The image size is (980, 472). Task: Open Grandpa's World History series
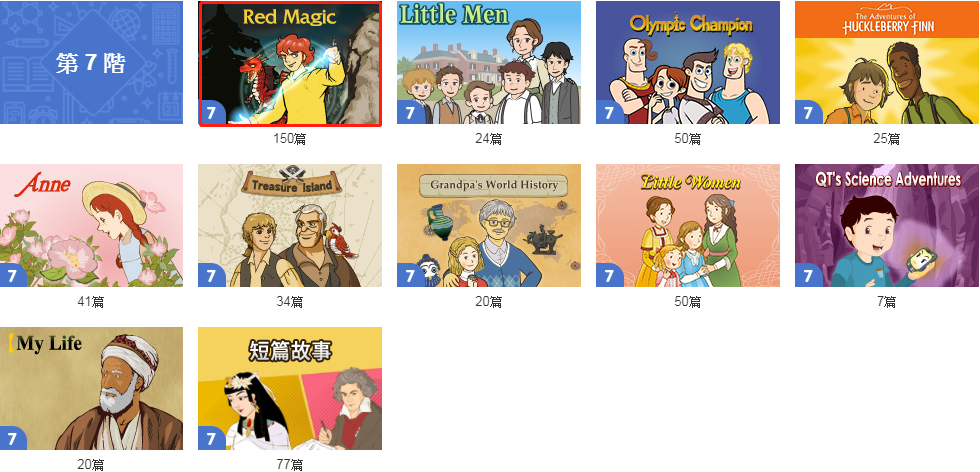tap(489, 226)
